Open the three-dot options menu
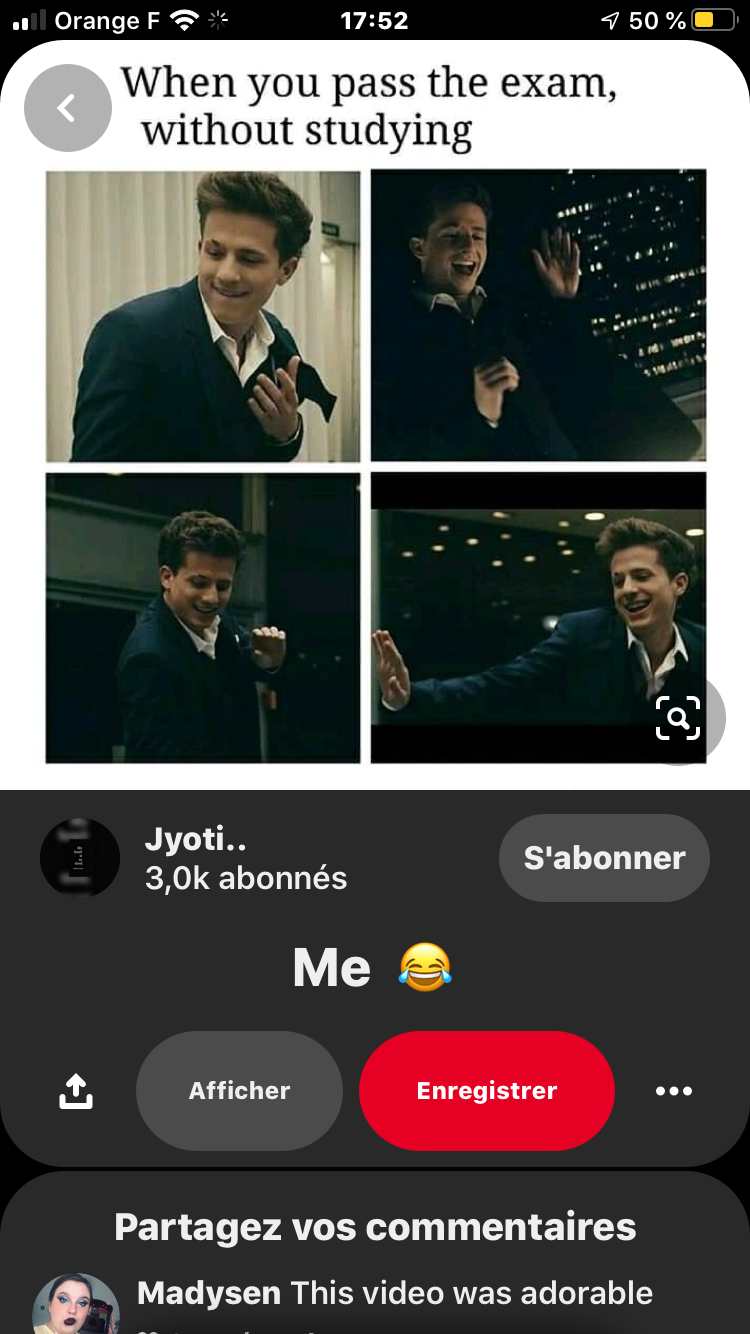This screenshot has height=1334, width=750. 673,1091
